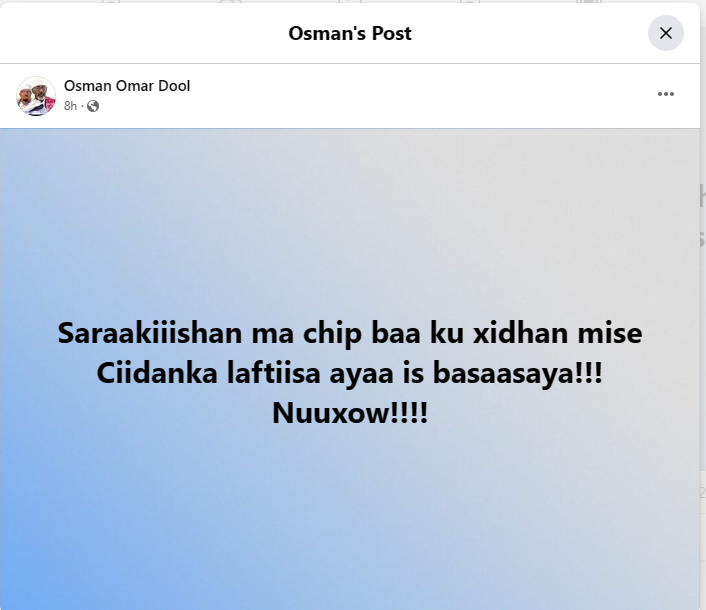Close Osman's Post dialog

(665, 33)
